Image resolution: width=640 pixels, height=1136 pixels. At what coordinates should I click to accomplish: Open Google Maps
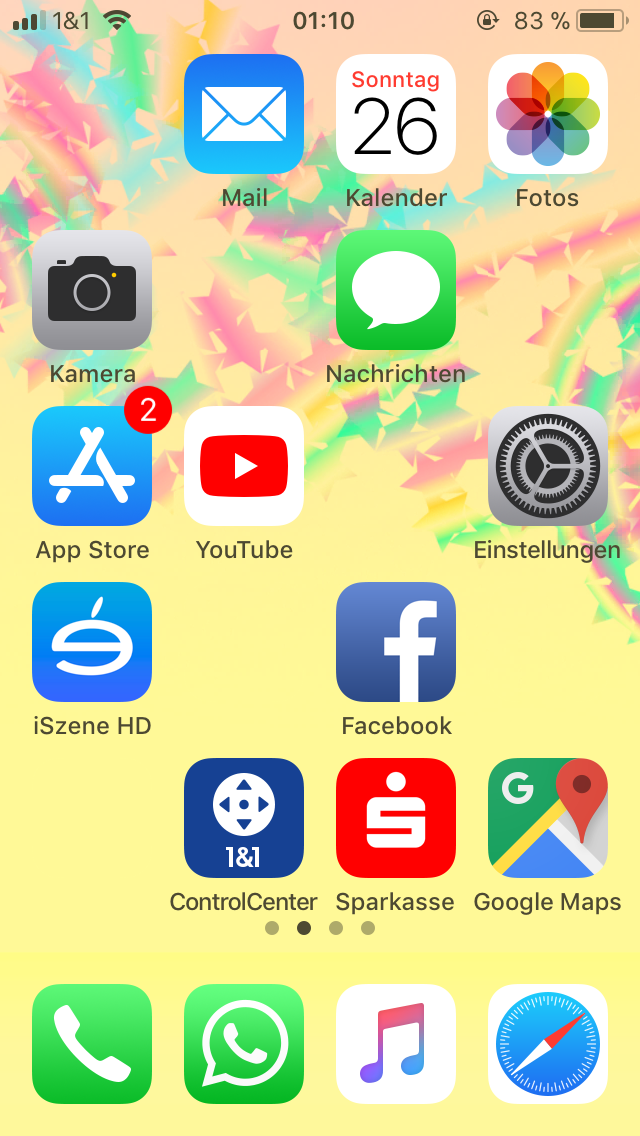coord(548,818)
